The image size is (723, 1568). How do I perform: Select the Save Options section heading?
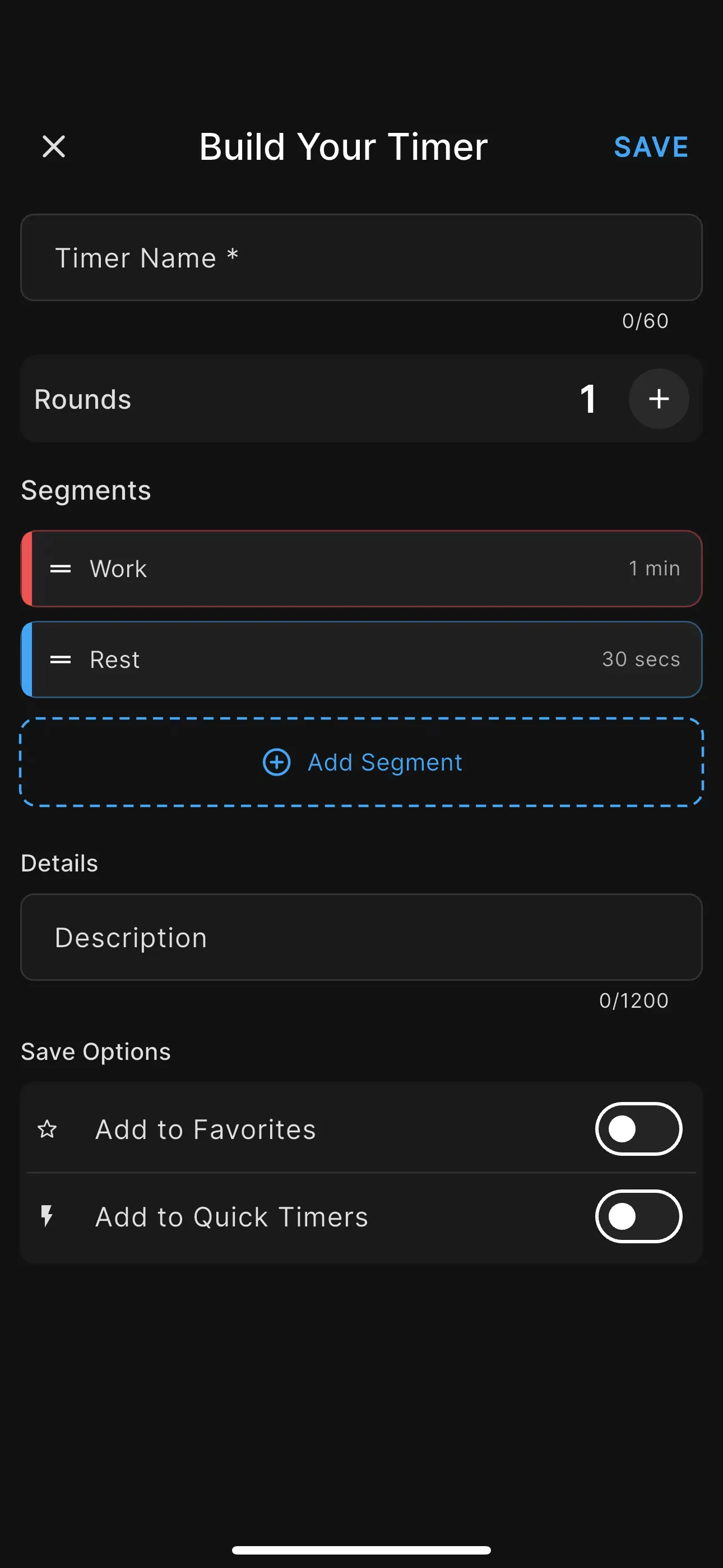(95, 1051)
